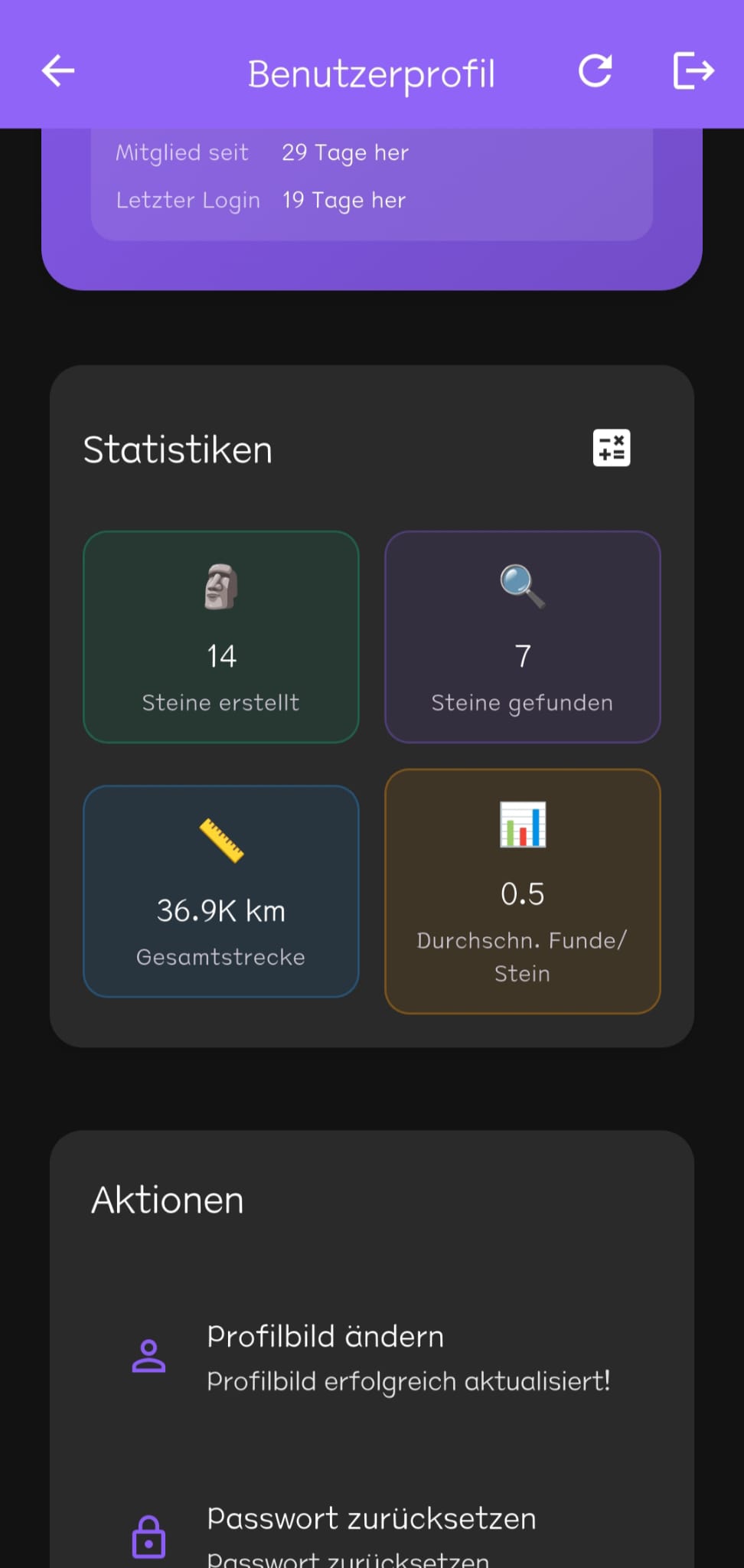This screenshot has width=744, height=1568.
Task: Open the Steine erstellt statistic card
Action: (220, 637)
